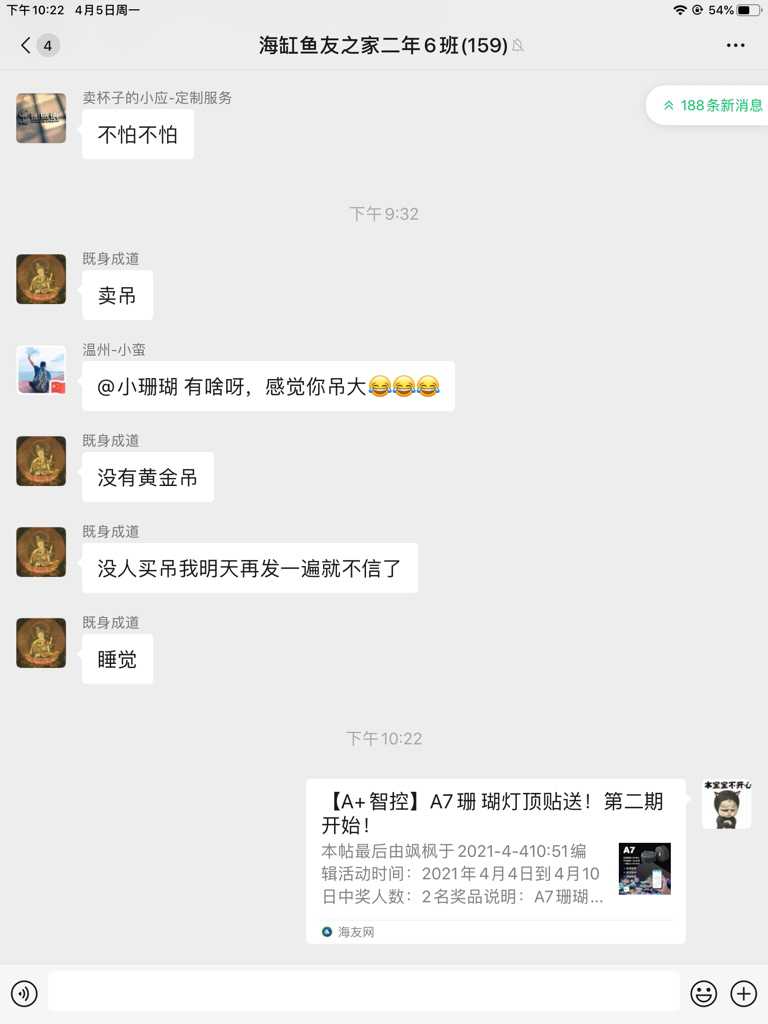Viewport: 768px width, 1024px height.
Task: Tap the message text field
Action: 364,992
